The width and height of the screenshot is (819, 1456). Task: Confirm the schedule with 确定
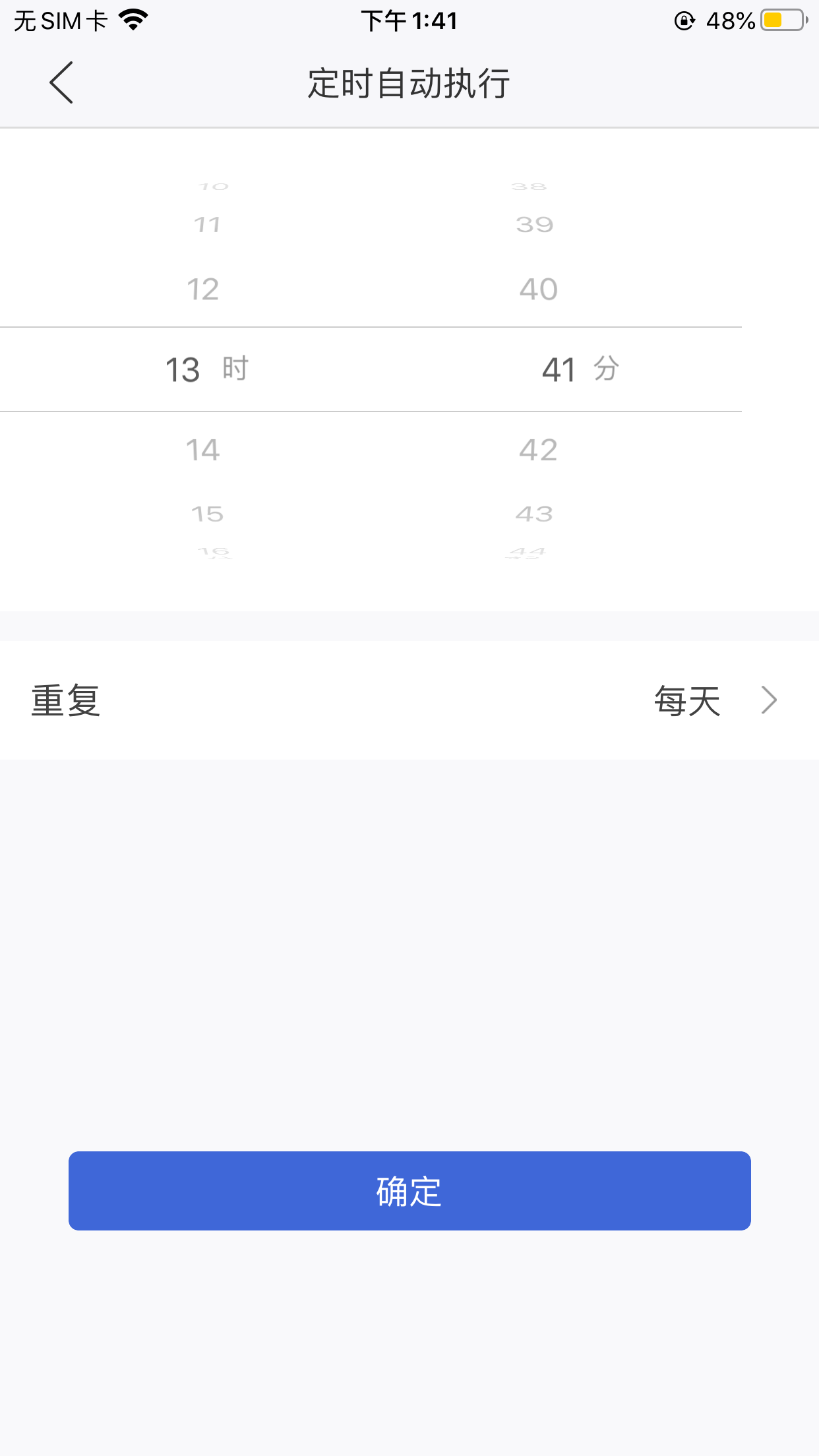coord(409,1191)
